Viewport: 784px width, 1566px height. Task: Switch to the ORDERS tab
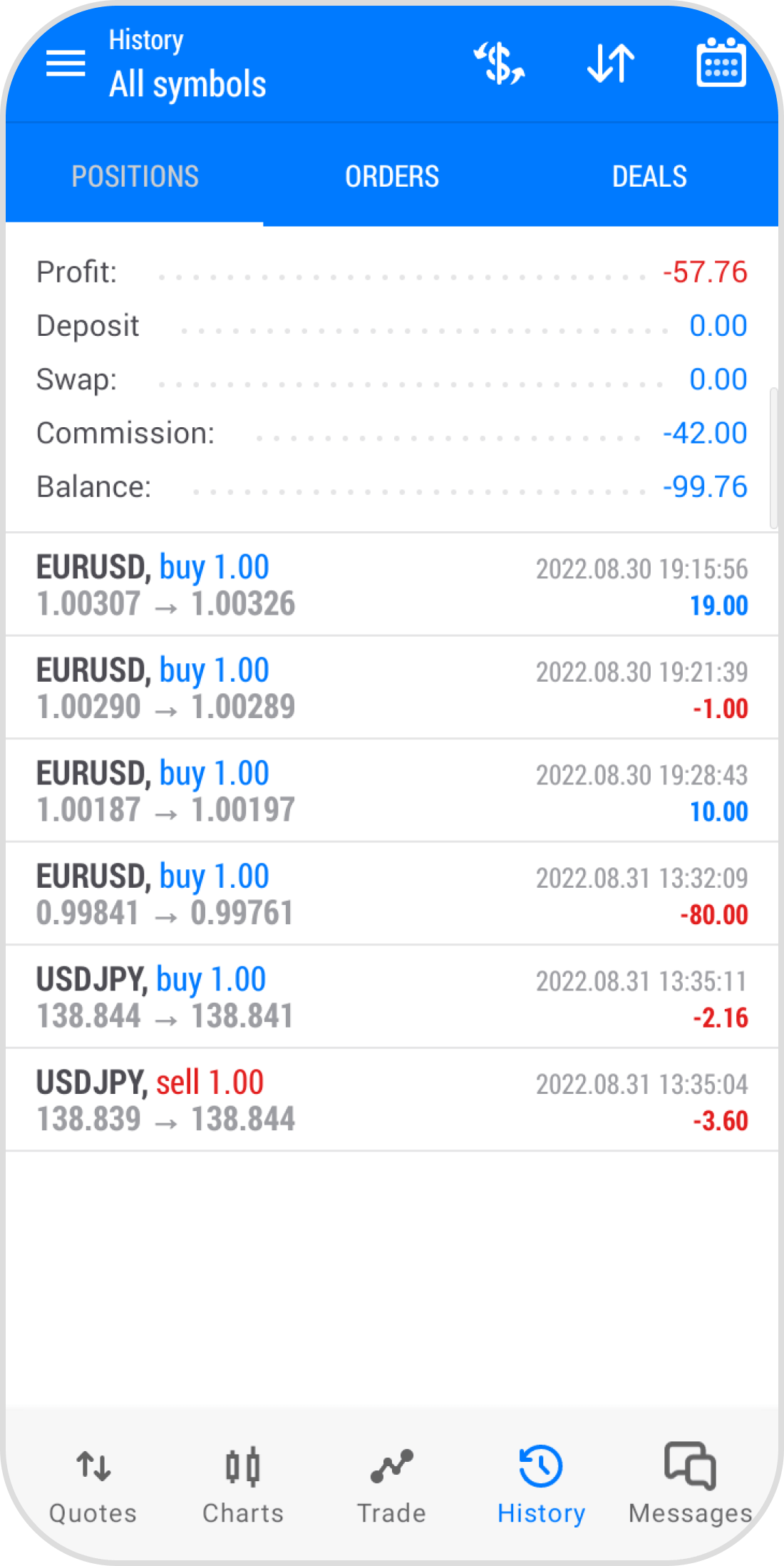392,175
